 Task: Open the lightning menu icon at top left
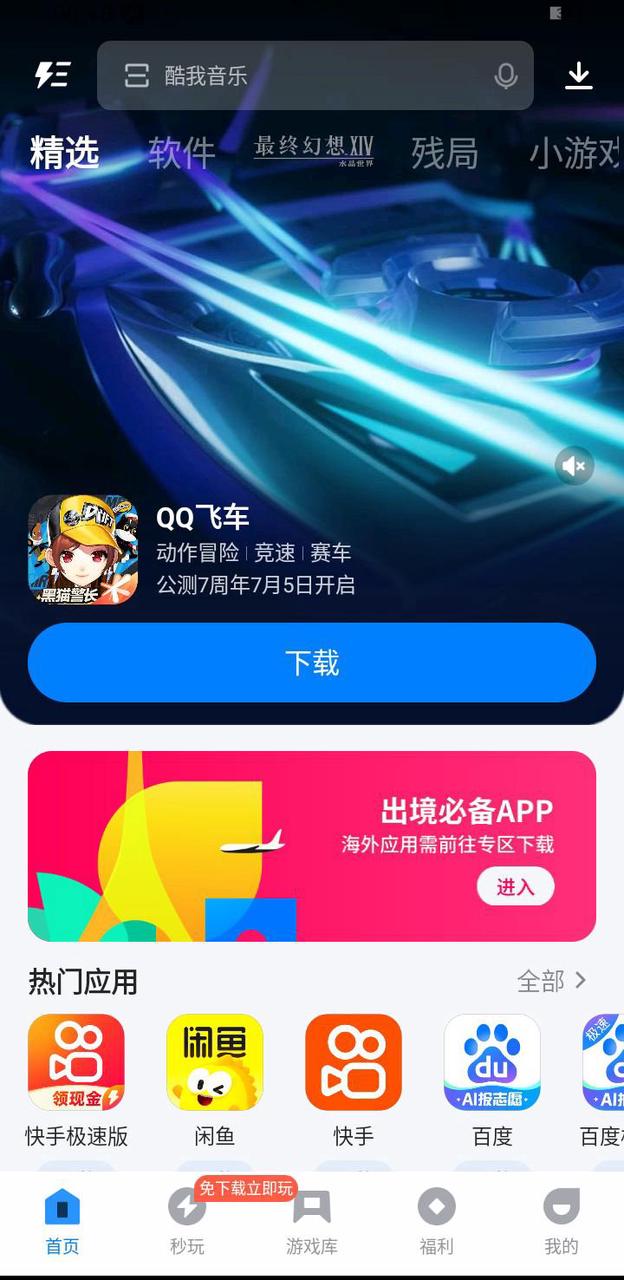click(x=52, y=75)
